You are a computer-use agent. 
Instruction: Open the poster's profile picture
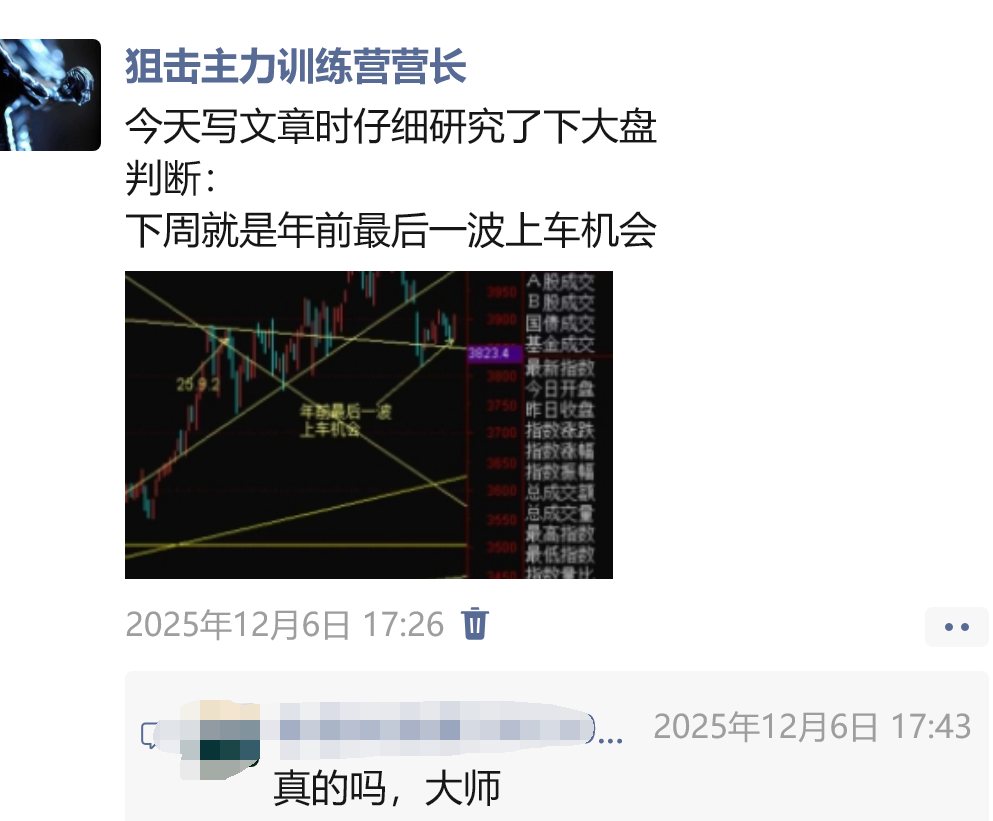pos(48,95)
